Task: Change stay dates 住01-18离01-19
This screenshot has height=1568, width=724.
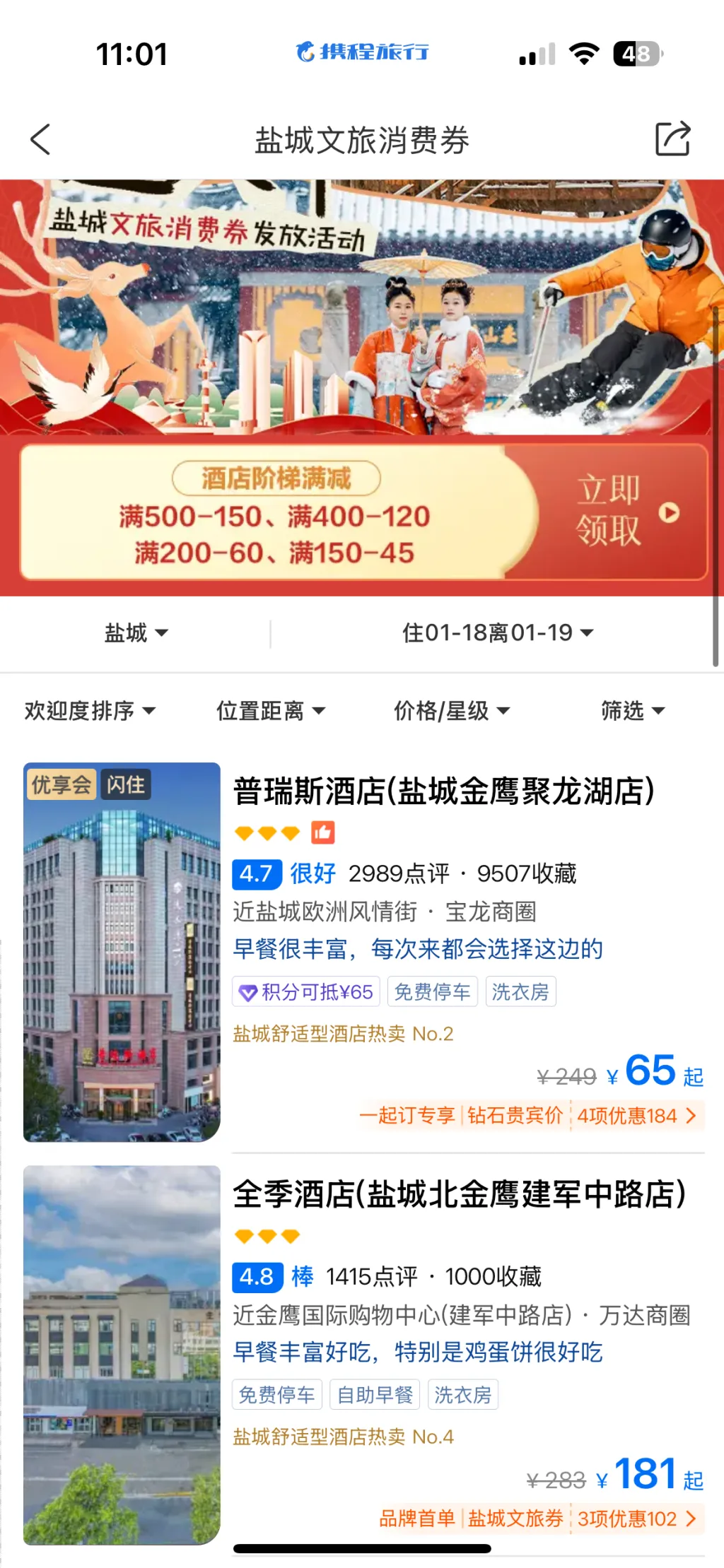Action: [497, 632]
